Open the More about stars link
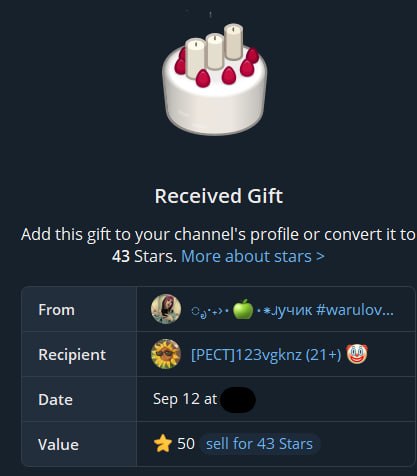Screen dimensions: 417x476 [x=253, y=256]
